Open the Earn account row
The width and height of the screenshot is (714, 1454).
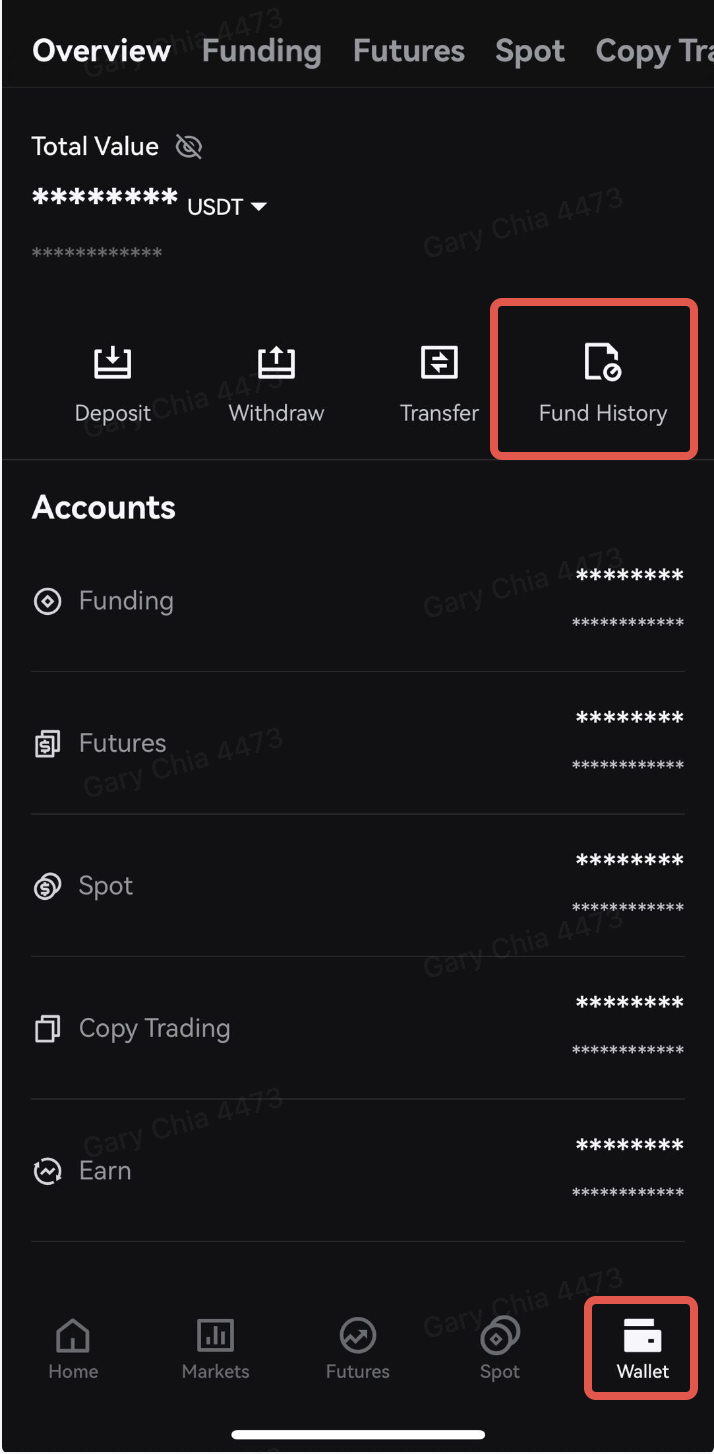(358, 1171)
